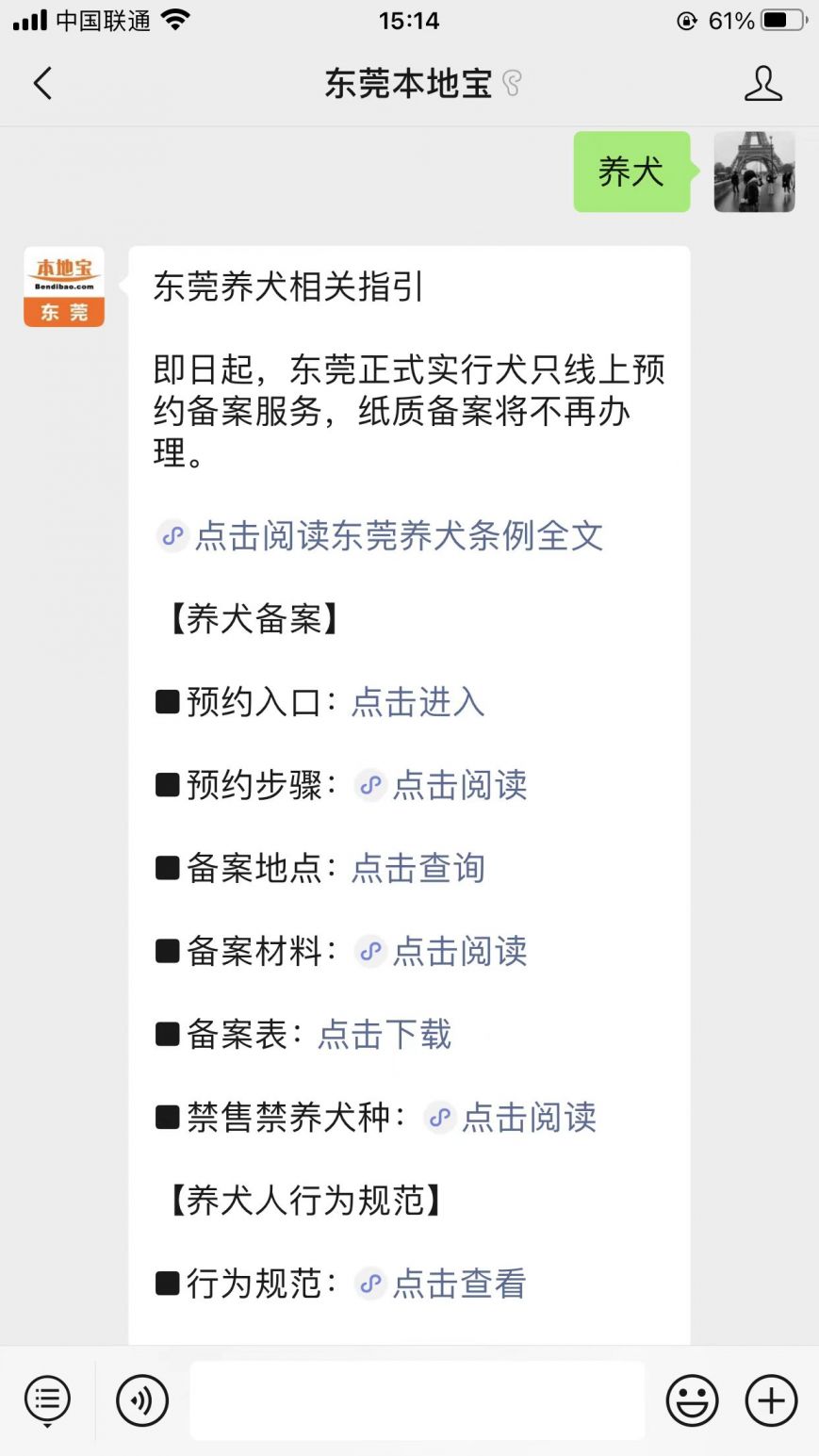Tap my Eiffel Tower avatar
819x1456 pixels.
click(755, 172)
